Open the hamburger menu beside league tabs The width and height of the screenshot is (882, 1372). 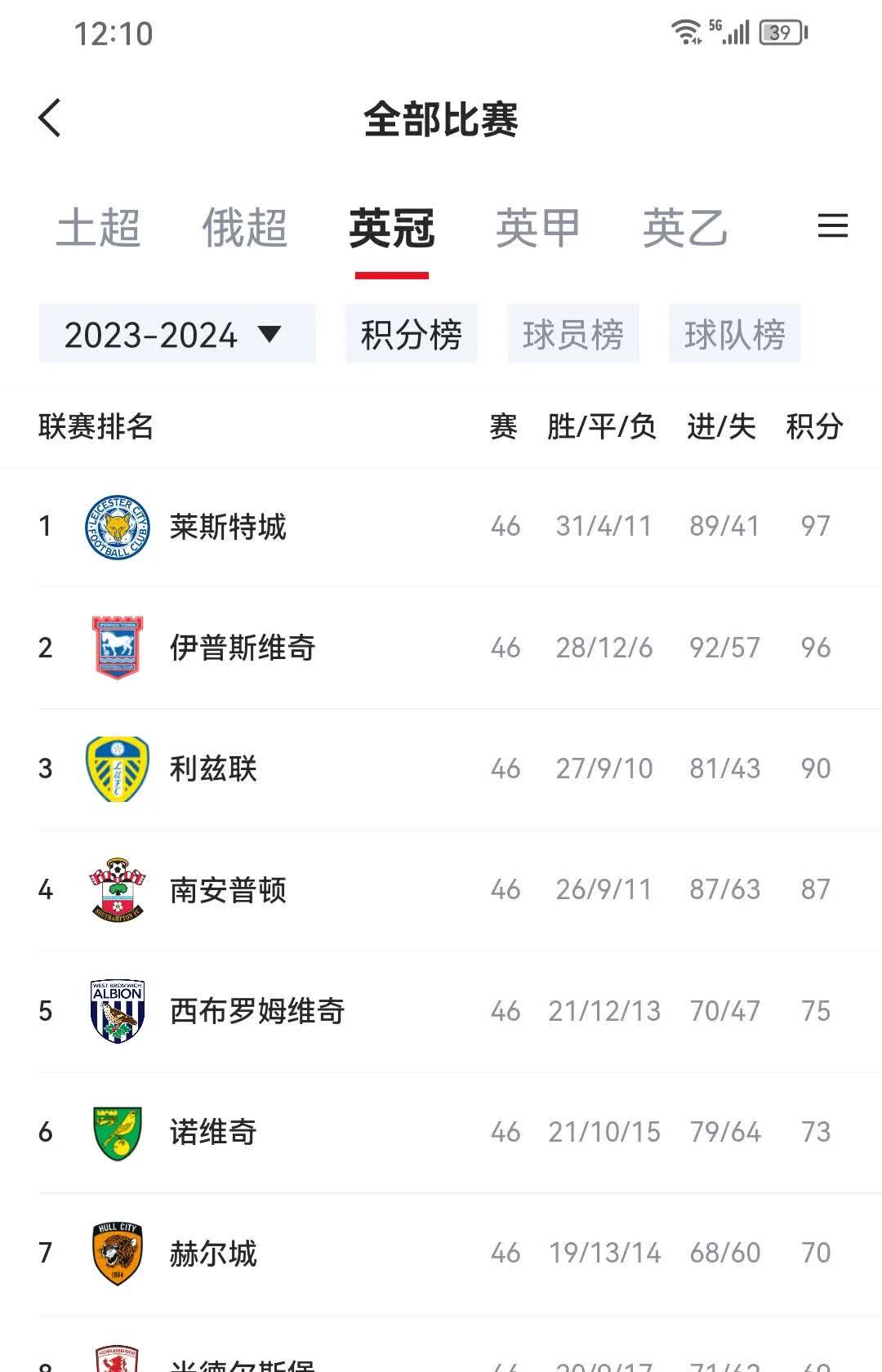[831, 227]
